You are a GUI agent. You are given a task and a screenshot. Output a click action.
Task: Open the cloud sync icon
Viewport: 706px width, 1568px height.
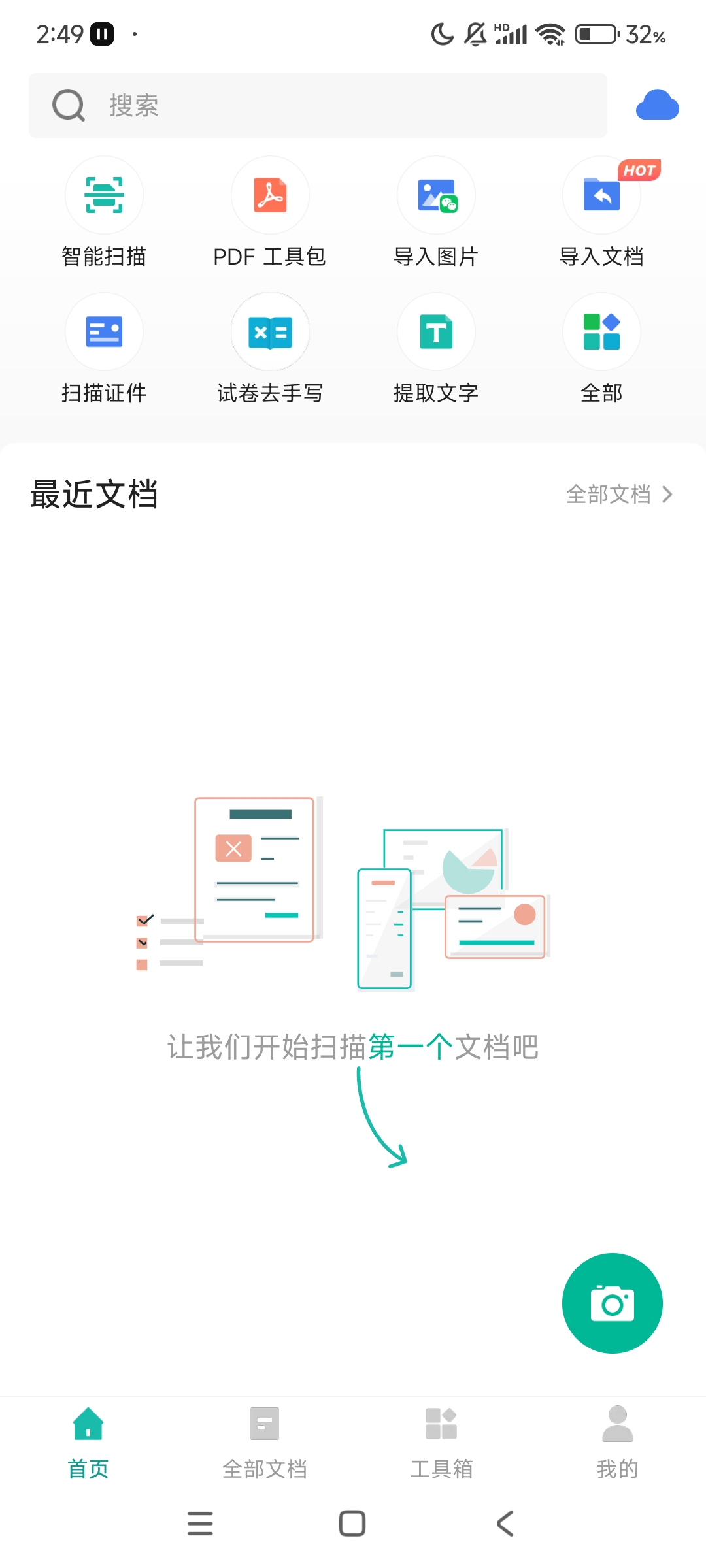(657, 106)
